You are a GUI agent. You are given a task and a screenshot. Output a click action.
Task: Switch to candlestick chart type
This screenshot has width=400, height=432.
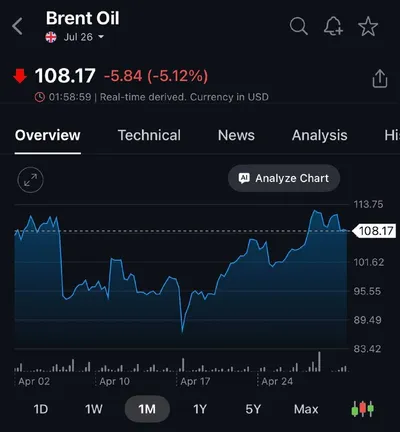[x=363, y=409]
